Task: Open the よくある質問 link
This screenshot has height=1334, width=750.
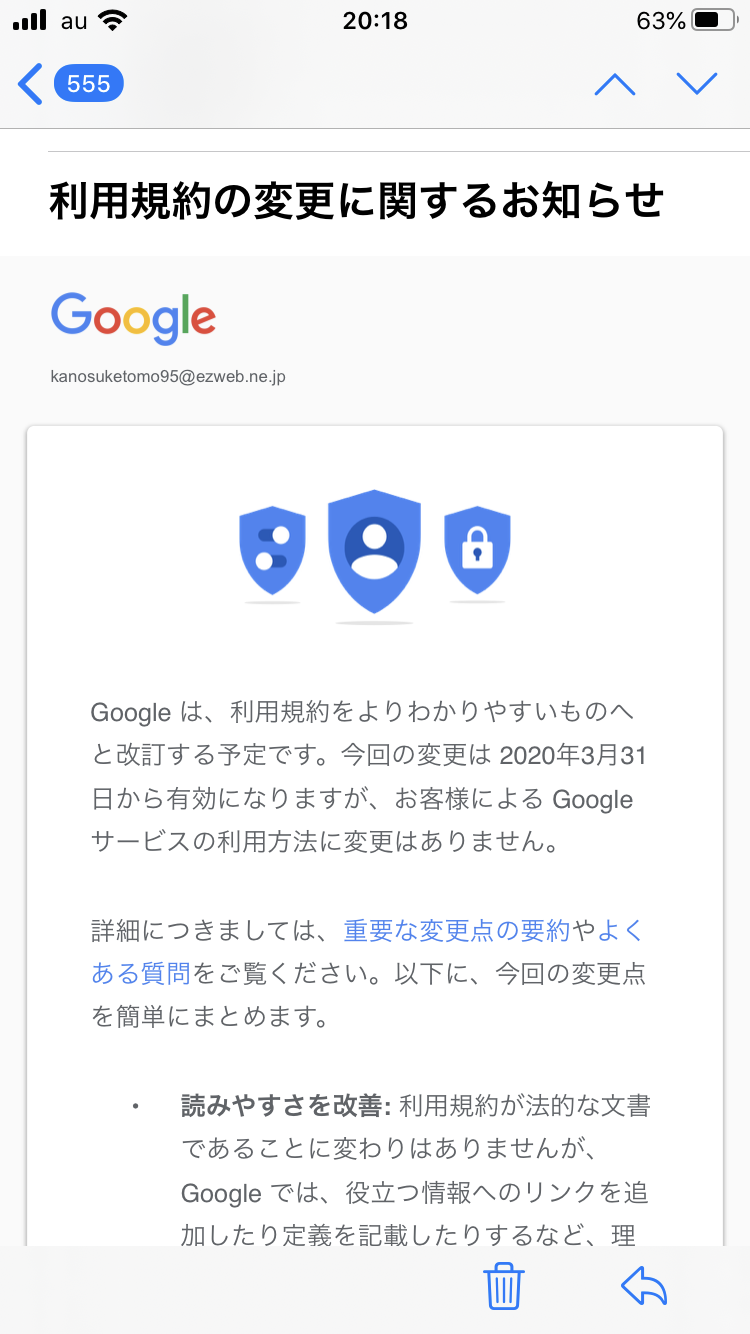Action: (127, 972)
